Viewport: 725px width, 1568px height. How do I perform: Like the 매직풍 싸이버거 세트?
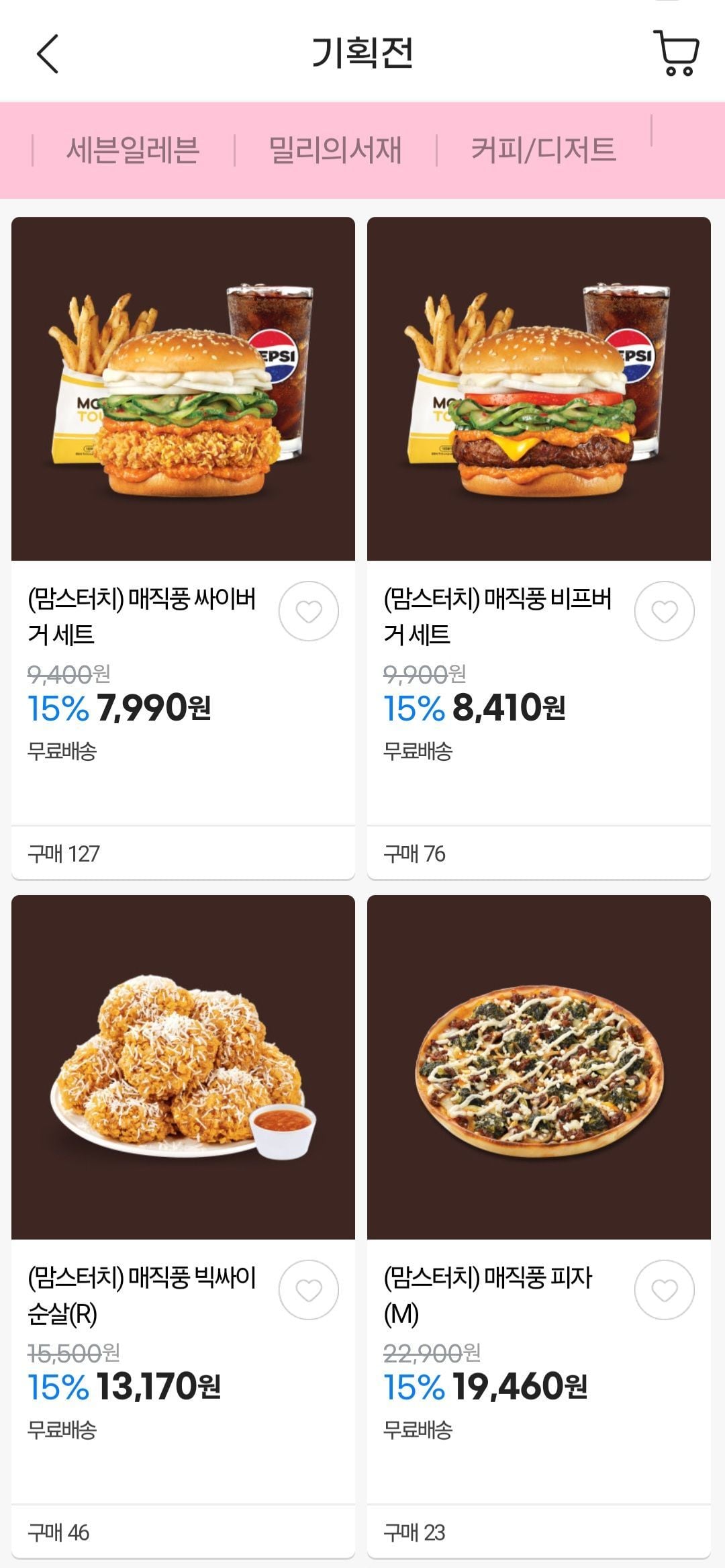(309, 611)
